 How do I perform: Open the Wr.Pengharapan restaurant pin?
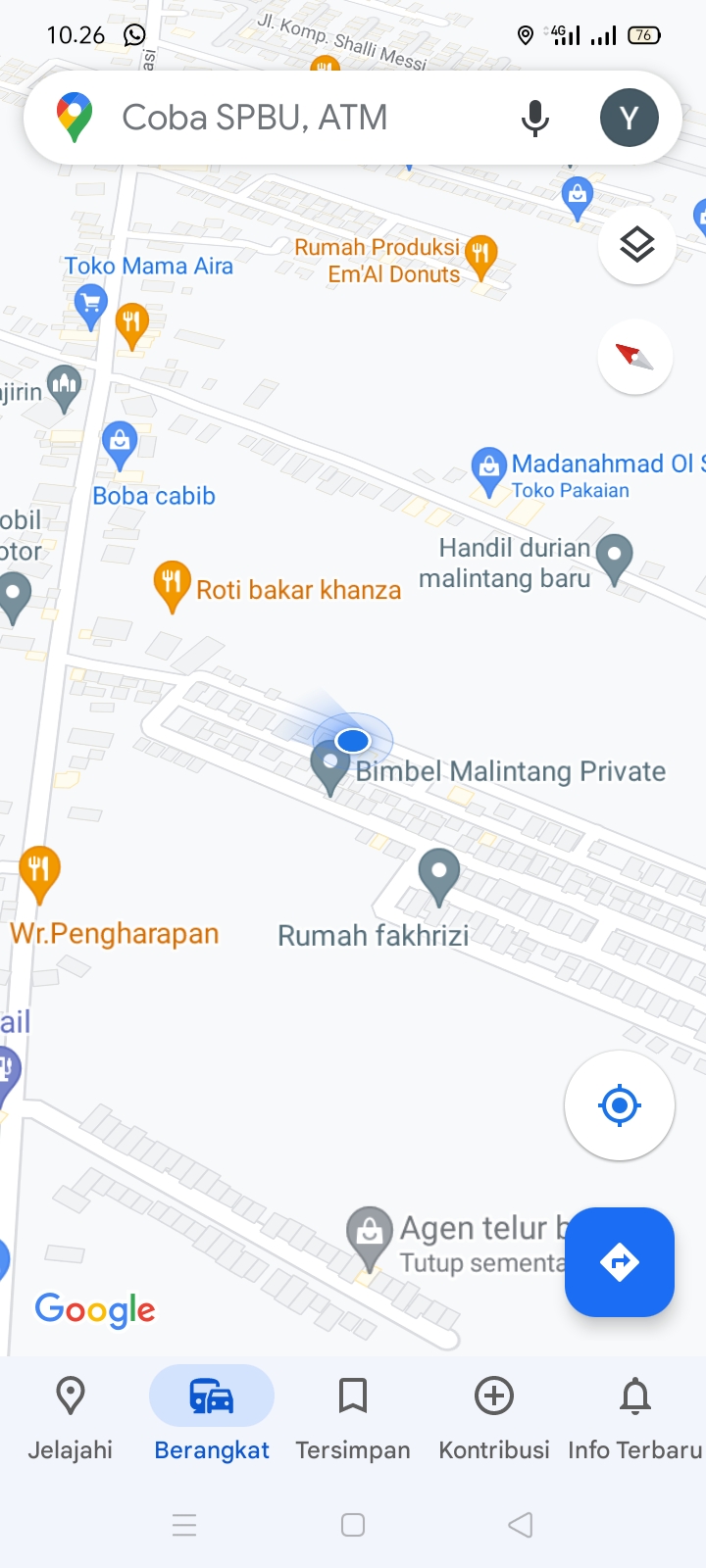click(39, 870)
